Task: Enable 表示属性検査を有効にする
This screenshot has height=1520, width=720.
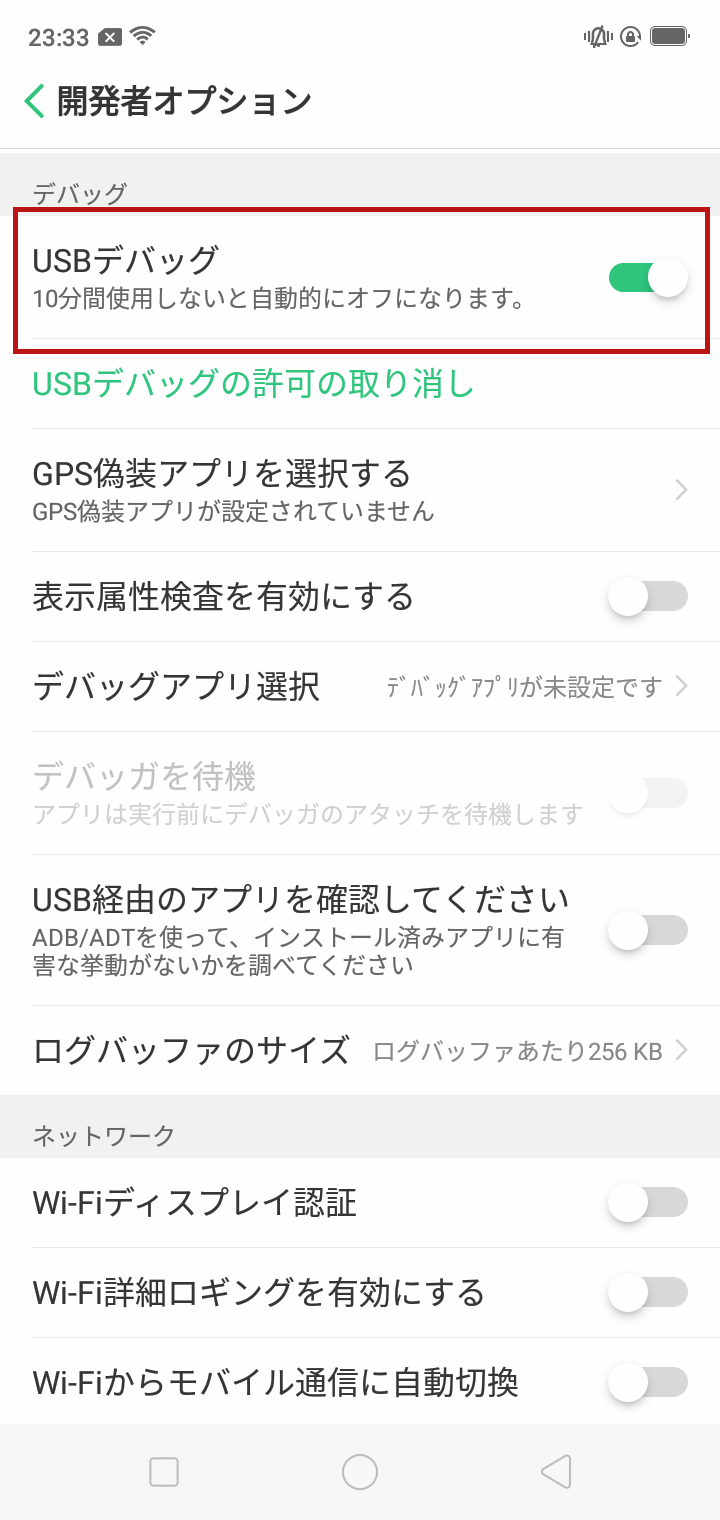Action: [648, 596]
